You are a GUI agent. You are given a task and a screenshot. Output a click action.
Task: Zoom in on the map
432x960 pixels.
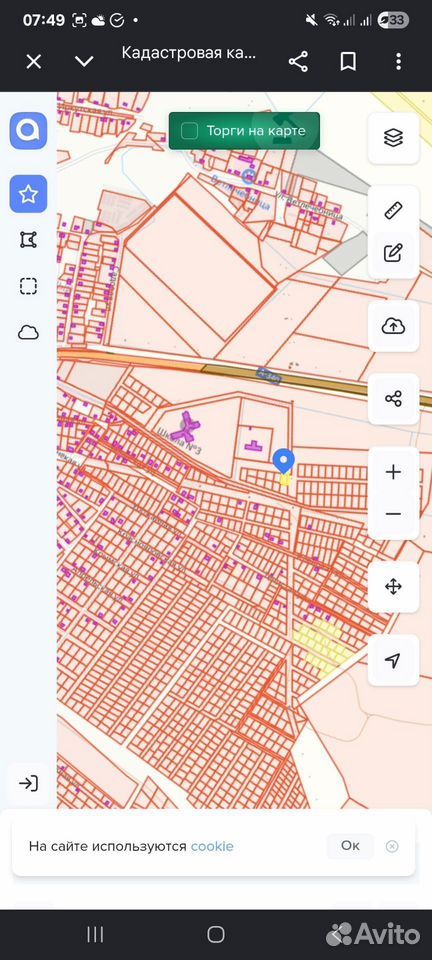tap(393, 472)
